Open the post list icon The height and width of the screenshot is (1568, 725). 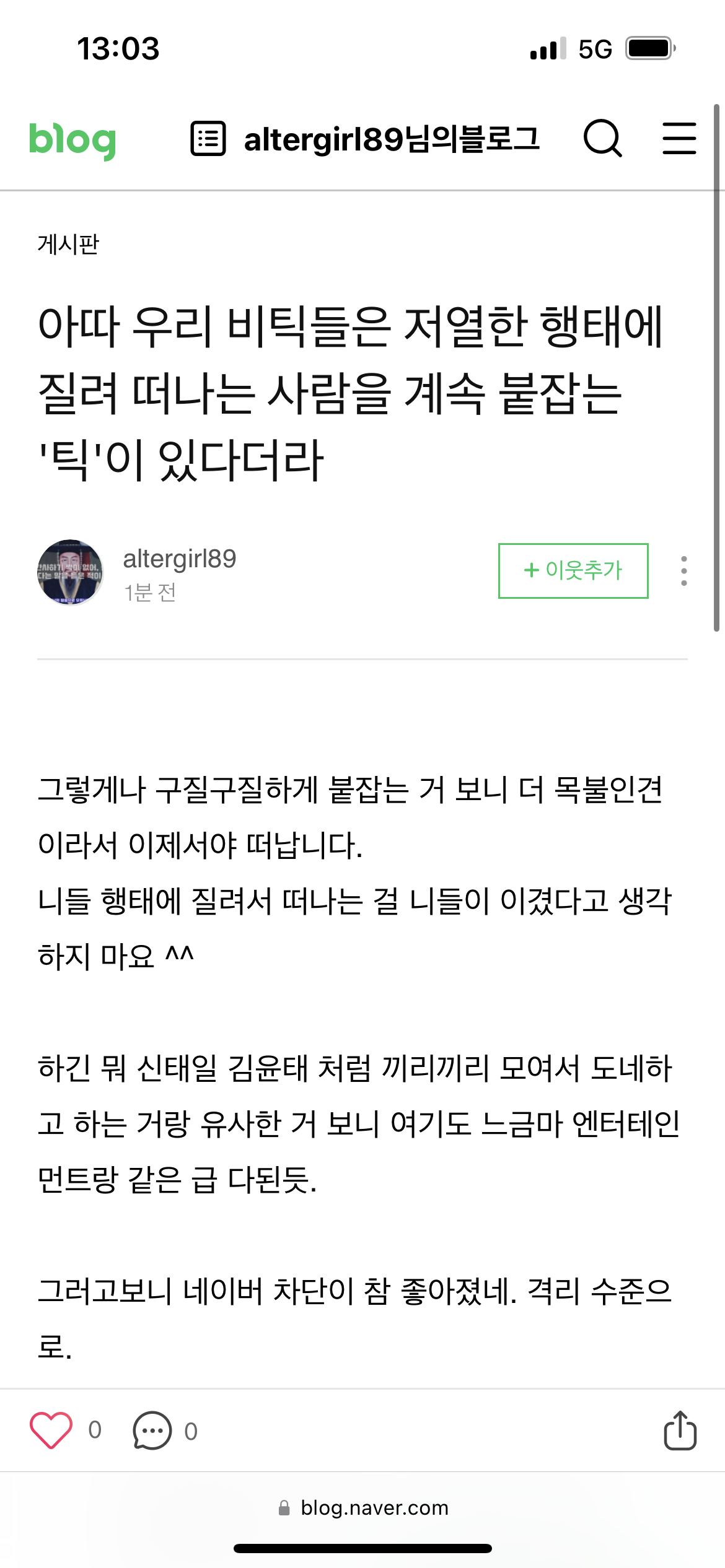(x=208, y=139)
